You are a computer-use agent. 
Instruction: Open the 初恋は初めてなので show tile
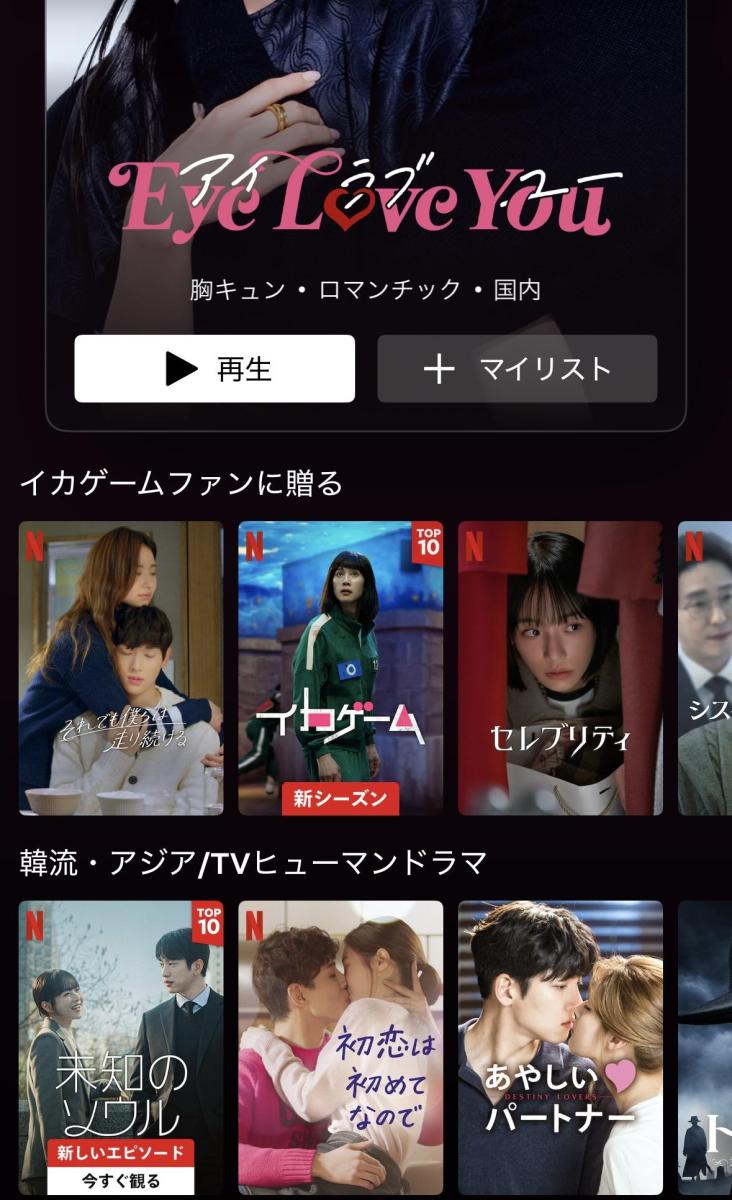tap(340, 1048)
